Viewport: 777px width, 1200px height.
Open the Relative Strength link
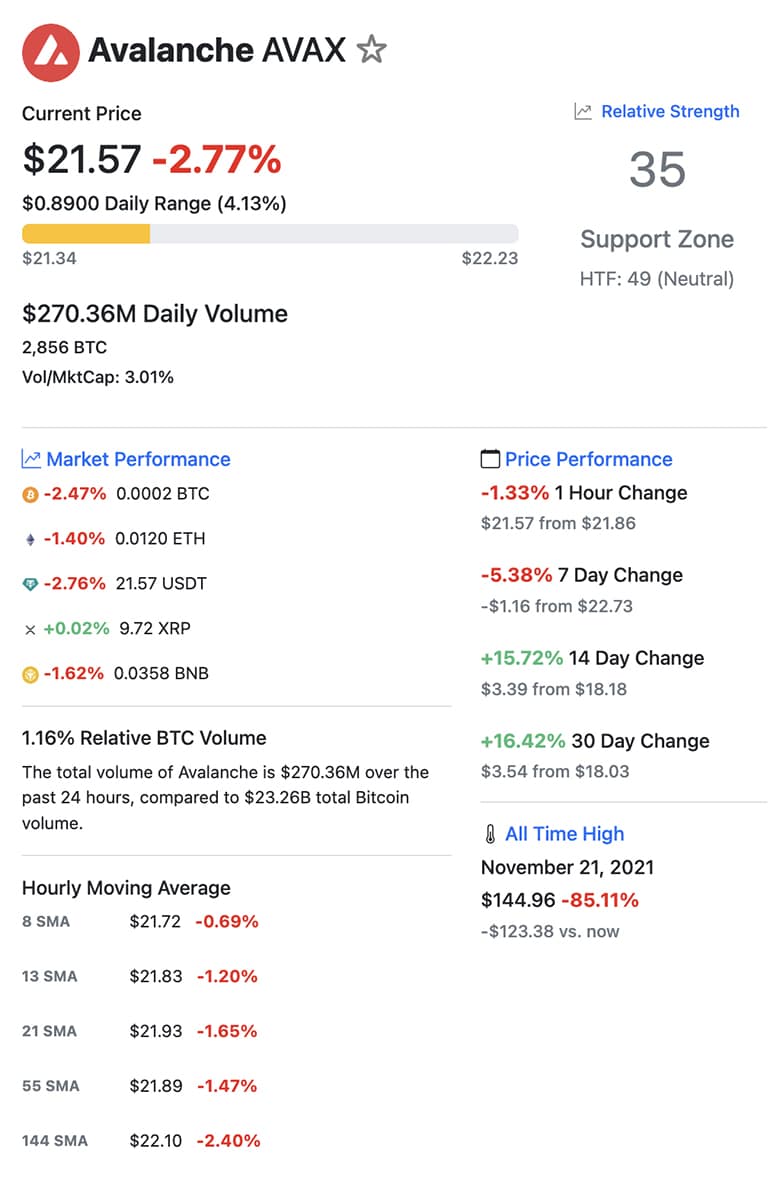671,111
